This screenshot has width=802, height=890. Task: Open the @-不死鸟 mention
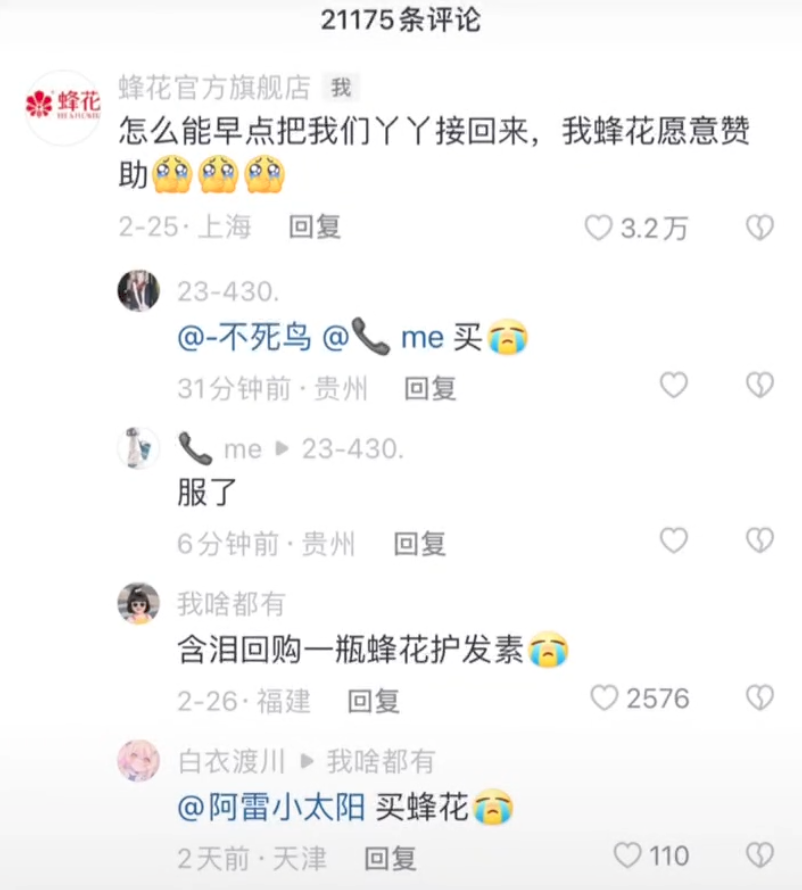click(245, 339)
